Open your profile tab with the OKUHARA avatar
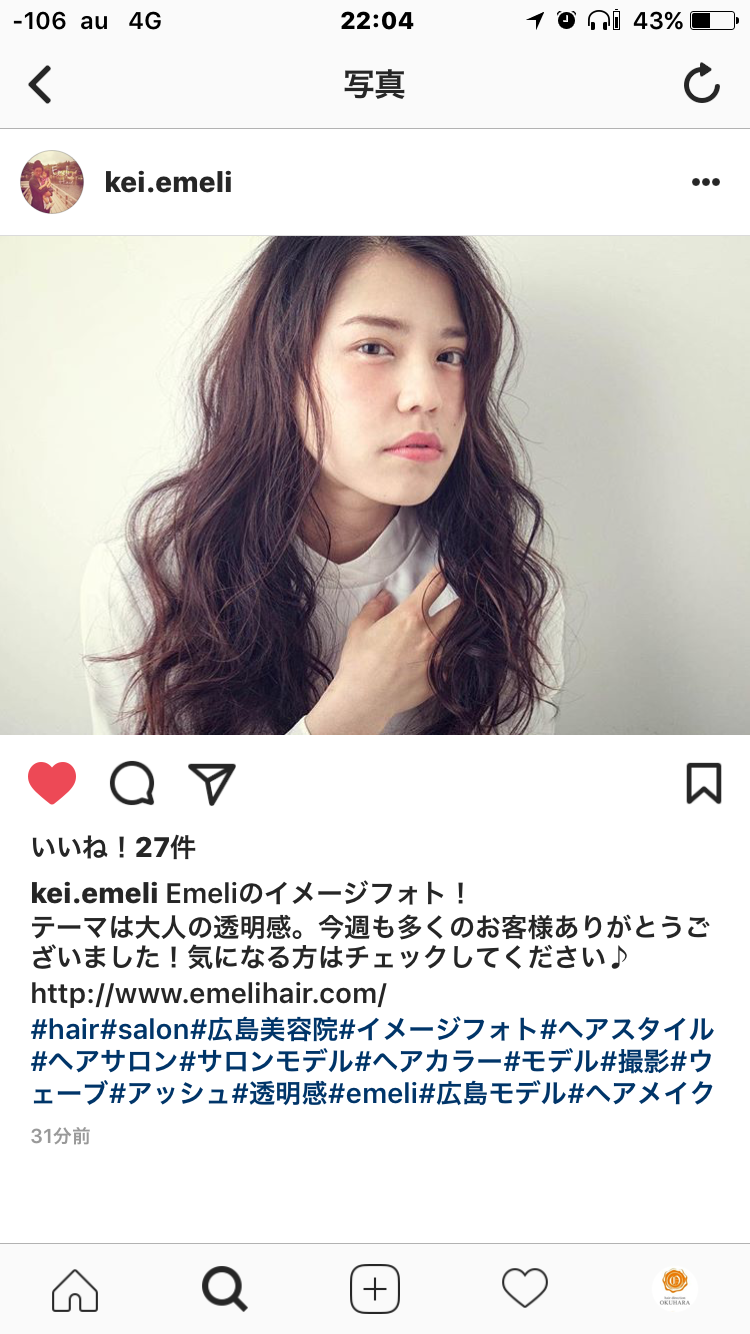 [x=675, y=1288]
